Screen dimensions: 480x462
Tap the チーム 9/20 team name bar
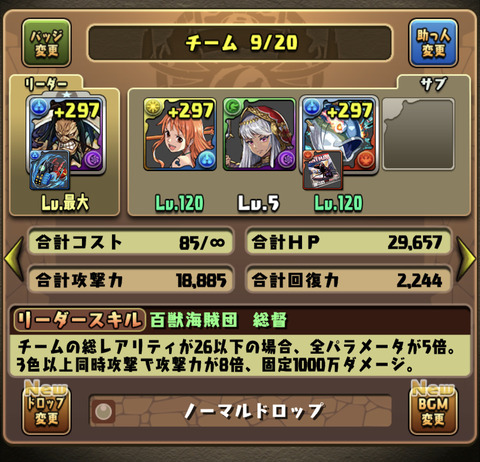(240, 43)
